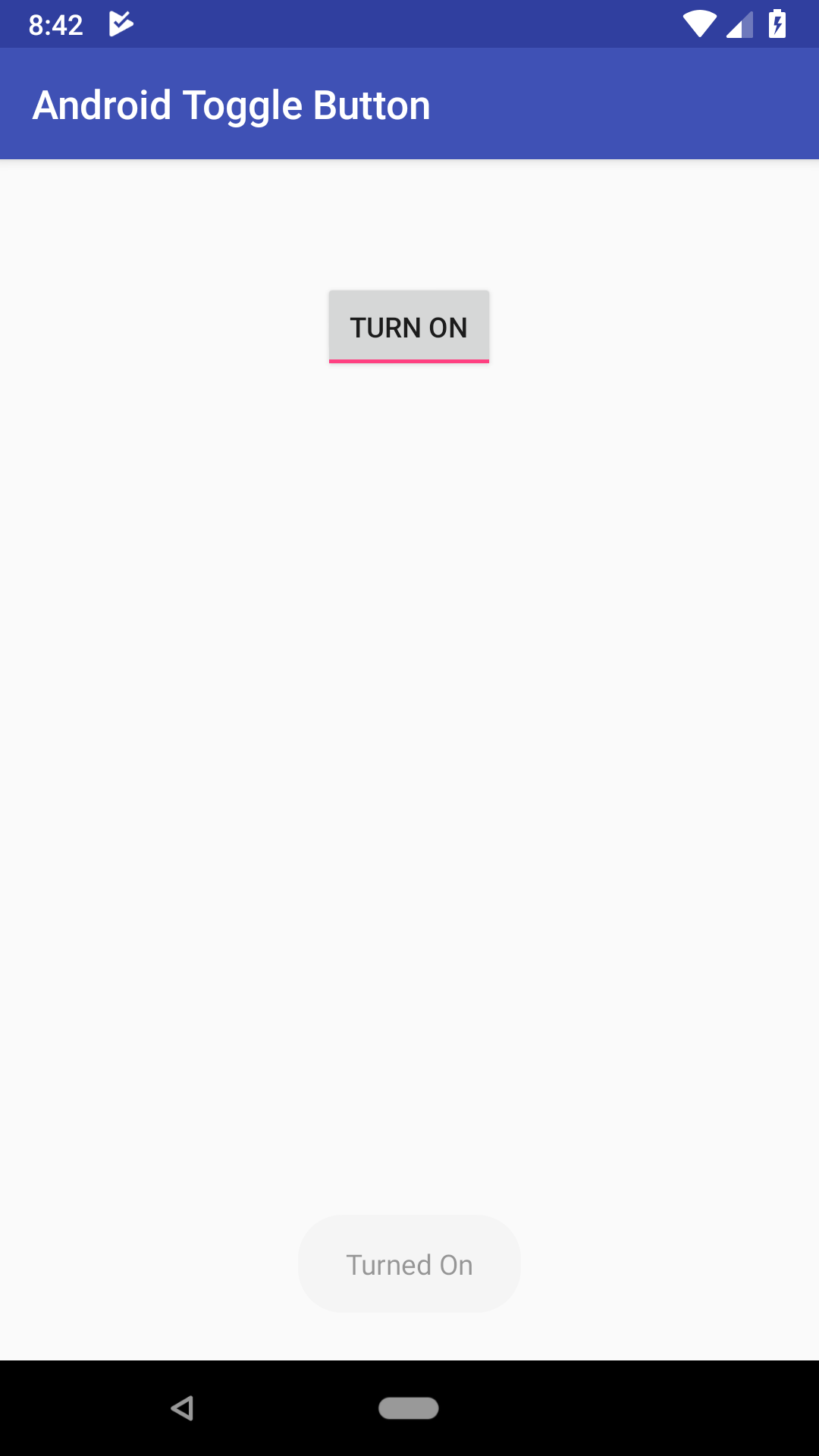Tap the toggle showing its pink indicator
Viewport: 819px width, 1456px height.
pos(409,326)
